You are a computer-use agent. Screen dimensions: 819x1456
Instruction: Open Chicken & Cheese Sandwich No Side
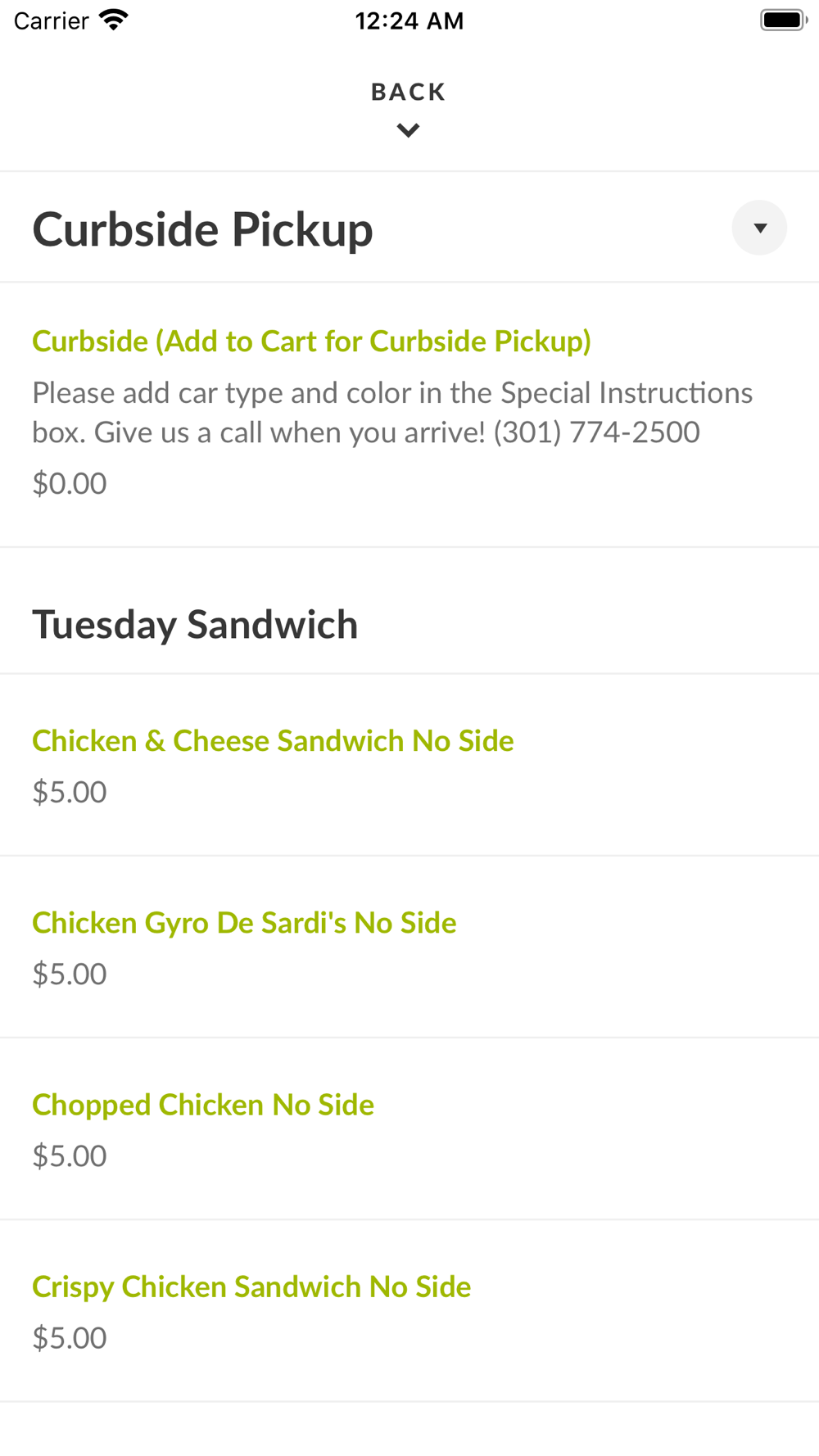pos(409,765)
